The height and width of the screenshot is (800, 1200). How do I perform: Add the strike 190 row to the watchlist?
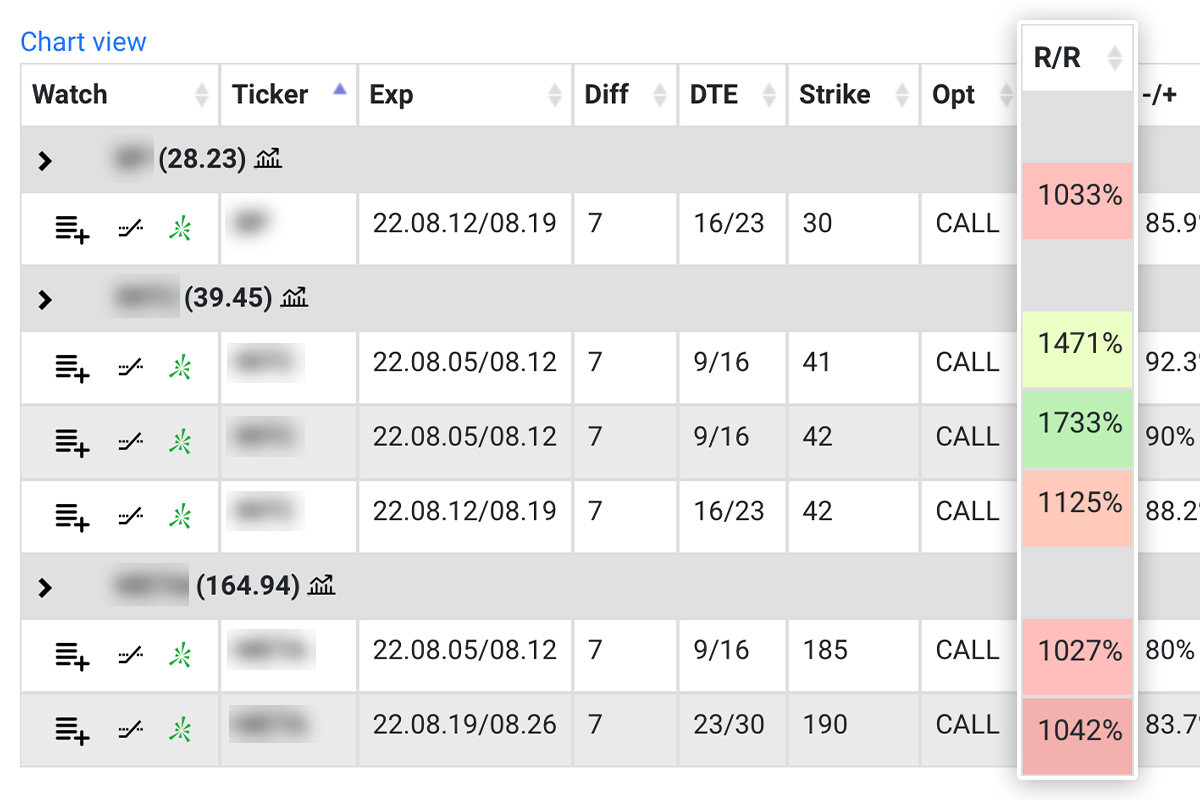point(72,731)
